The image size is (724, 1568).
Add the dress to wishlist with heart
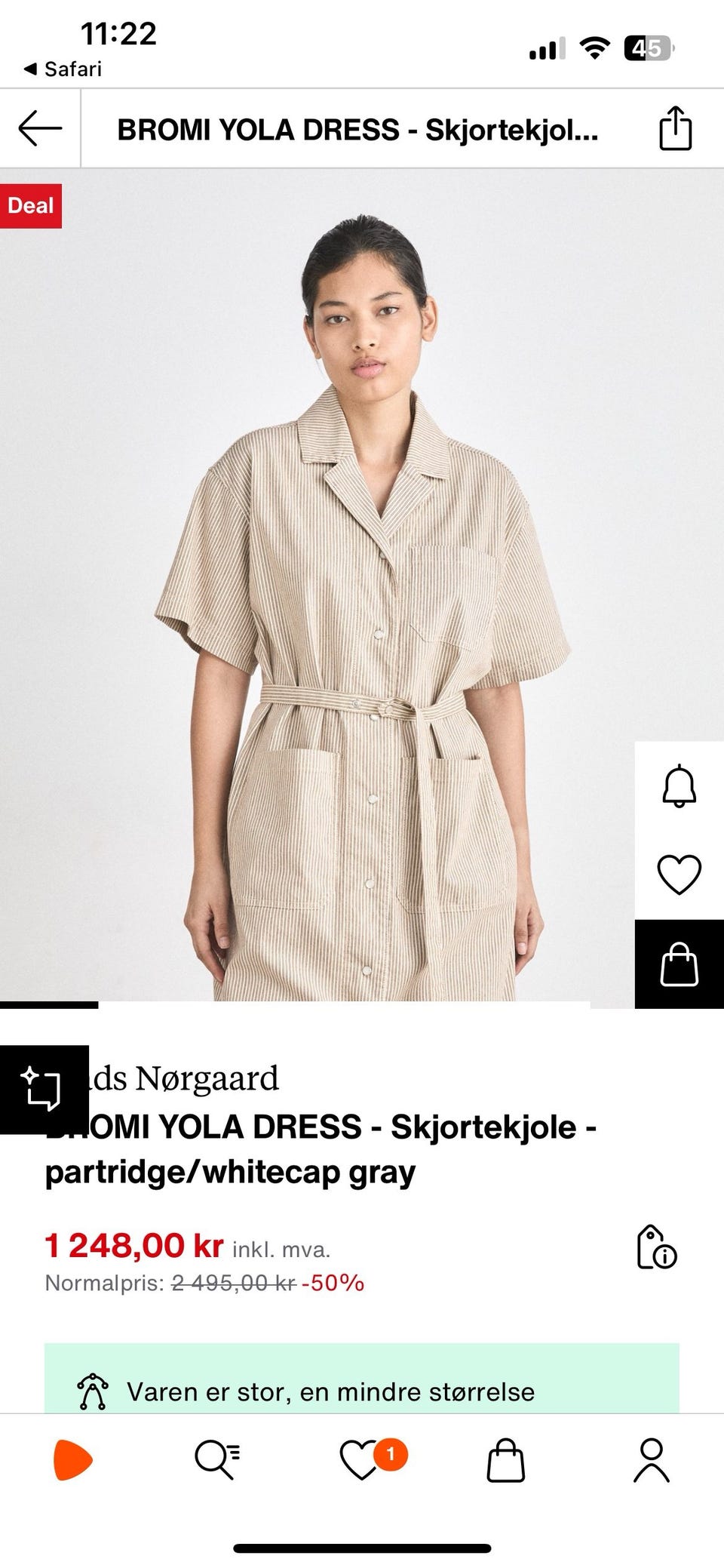tap(679, 875)
